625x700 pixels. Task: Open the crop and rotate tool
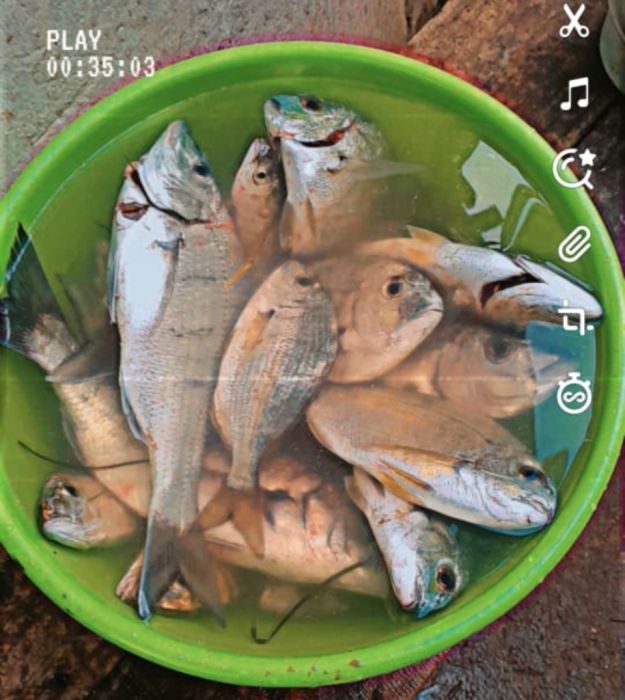(x=575, y=317)
